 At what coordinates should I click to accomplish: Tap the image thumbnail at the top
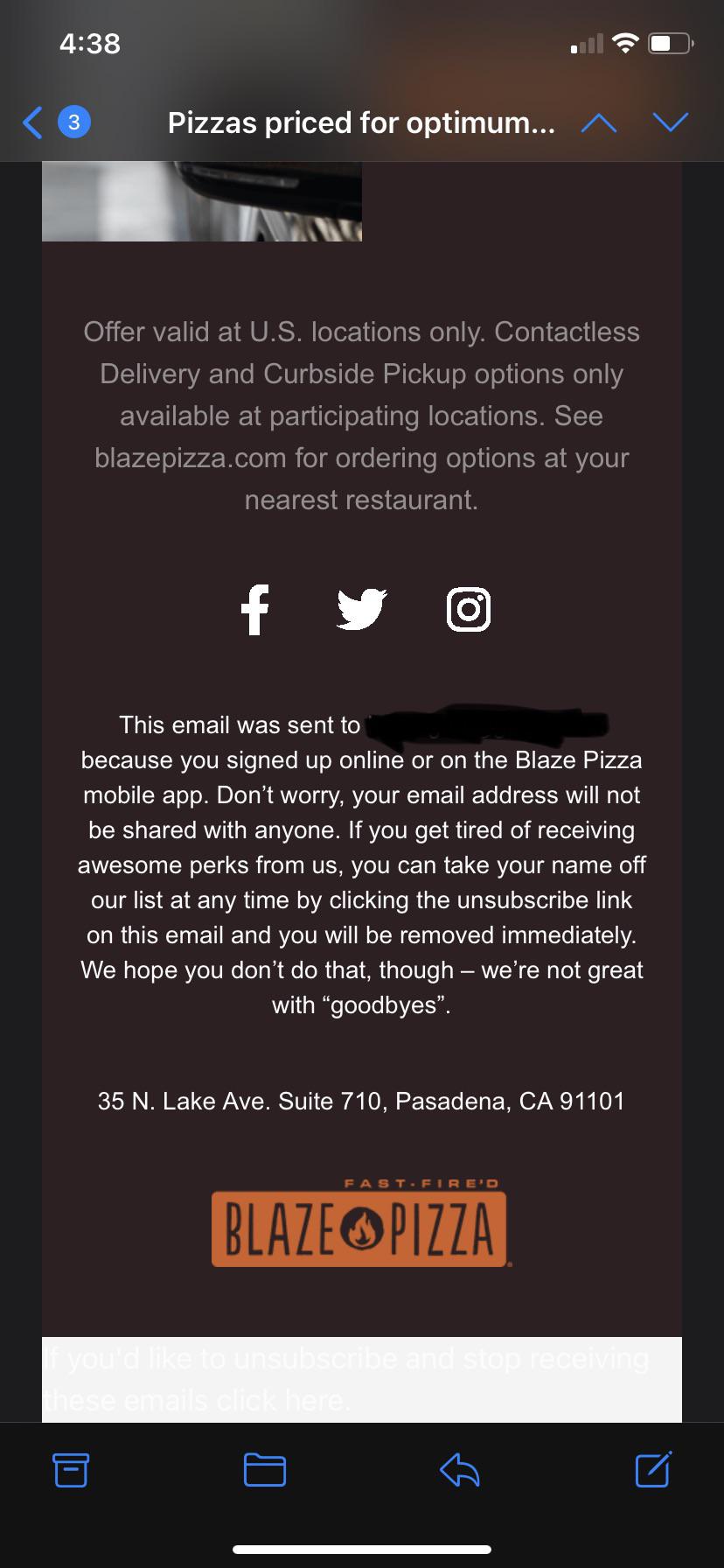[202, 199]
